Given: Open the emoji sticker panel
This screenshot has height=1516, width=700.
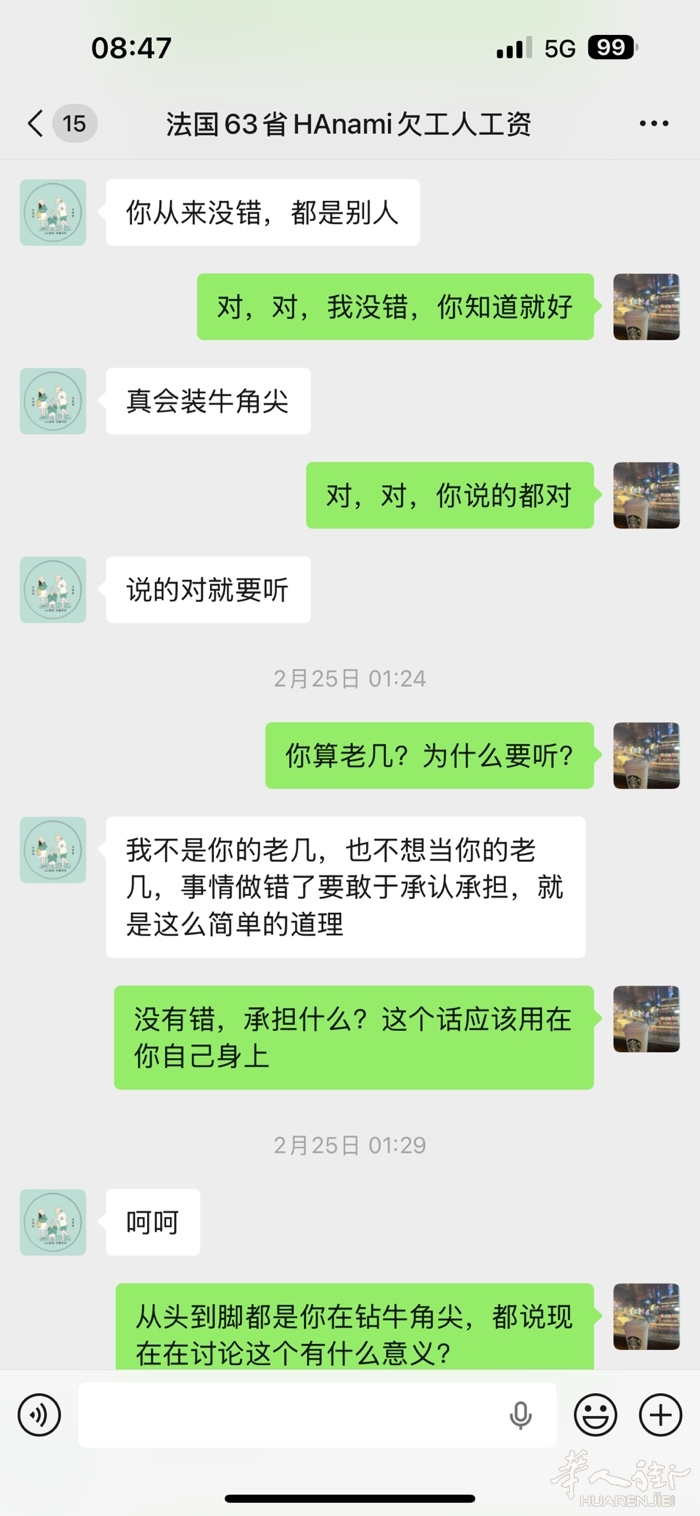Looking at the screenshot, I should coord(595,1415).
